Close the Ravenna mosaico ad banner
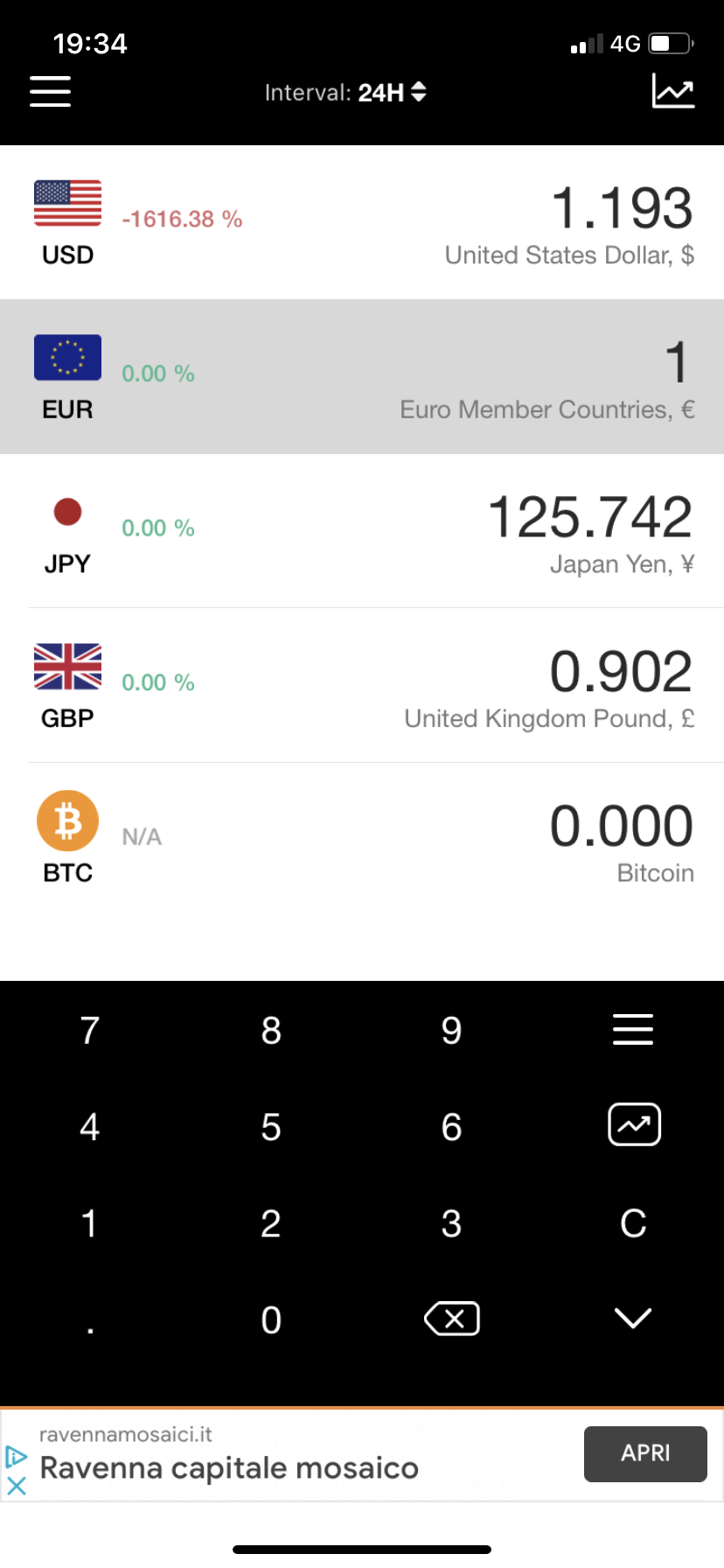The height and width of the screenshot is (1568, 724). point(17,1486)
